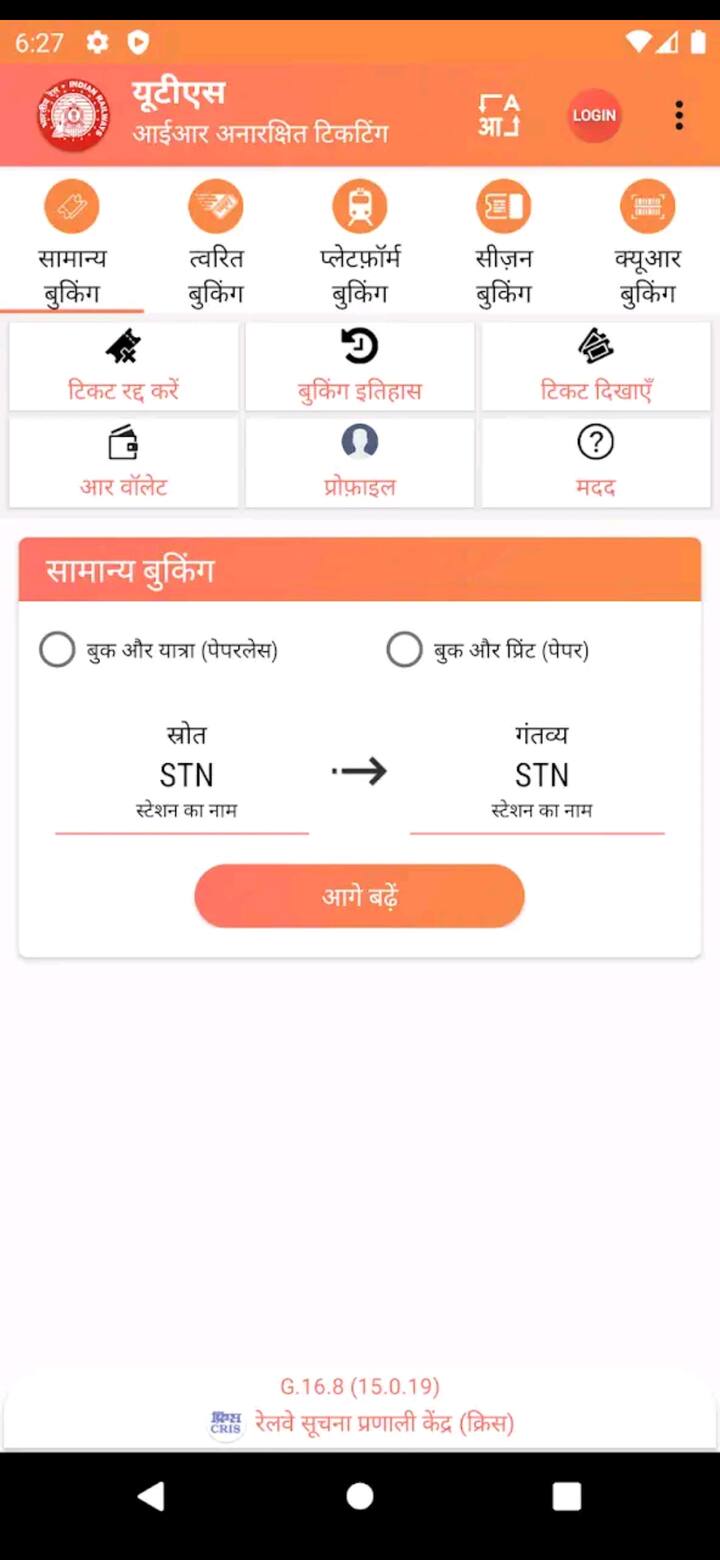
Task: Select बुक और प्रिंट (पेपर) option
Action: [x=405, y=650]
